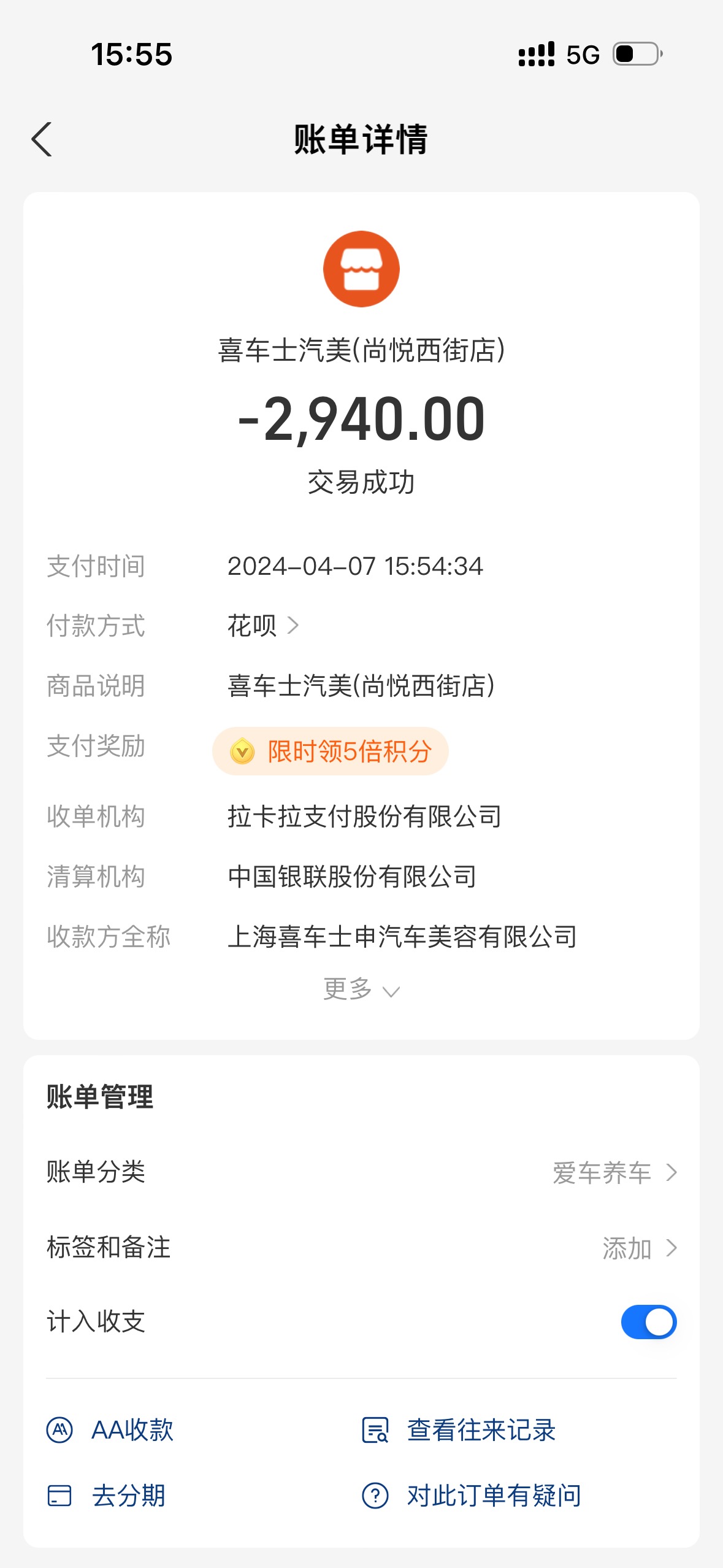Open 查看往来记录

(459, 1430)
